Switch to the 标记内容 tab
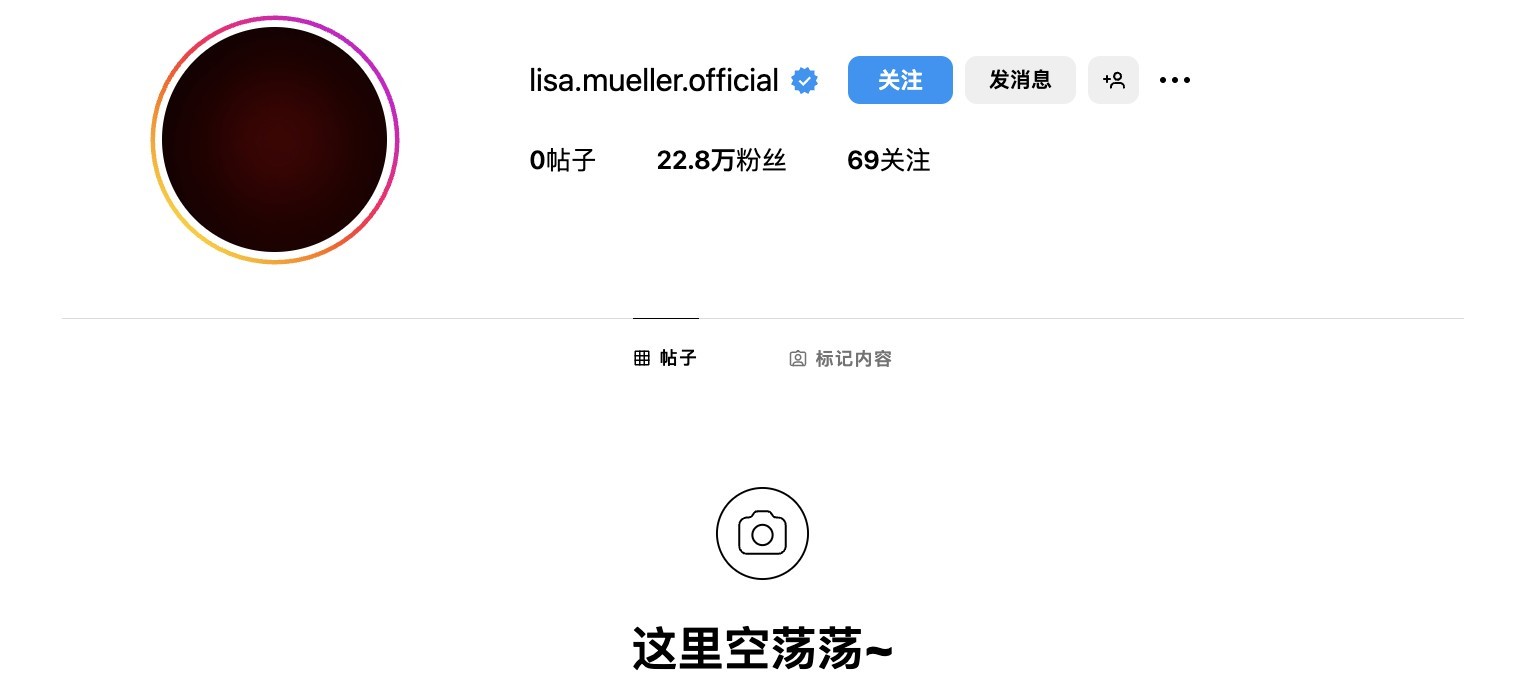The image size is (1516, 690). point(840,358)
